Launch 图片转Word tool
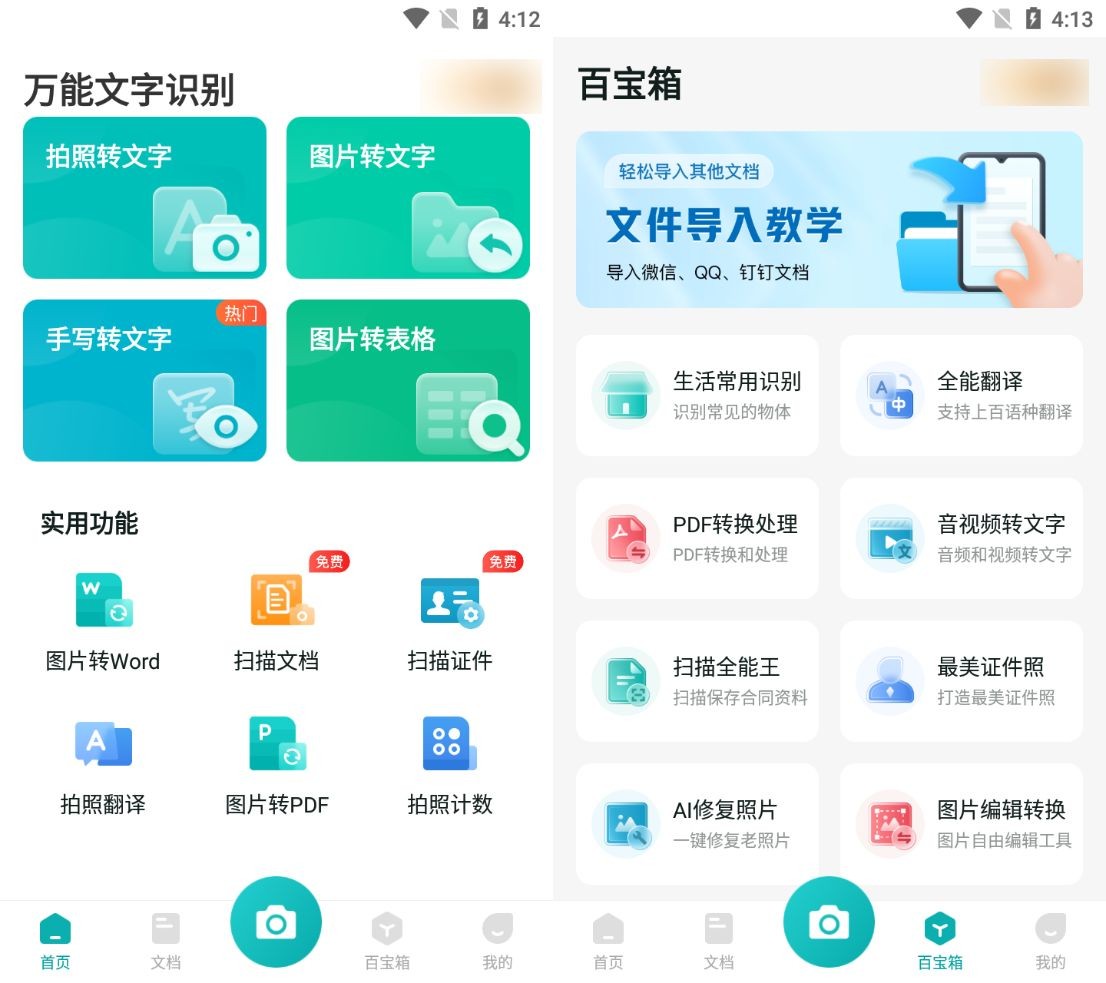1106x983 pixels. tap(103, 620)
